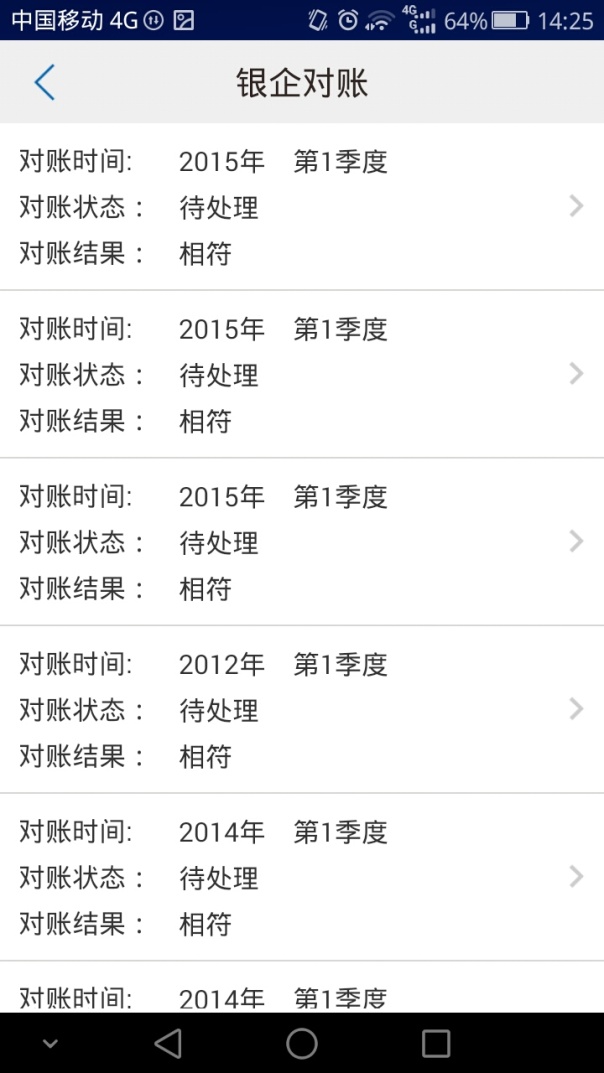Tap the system home button

302,1043
